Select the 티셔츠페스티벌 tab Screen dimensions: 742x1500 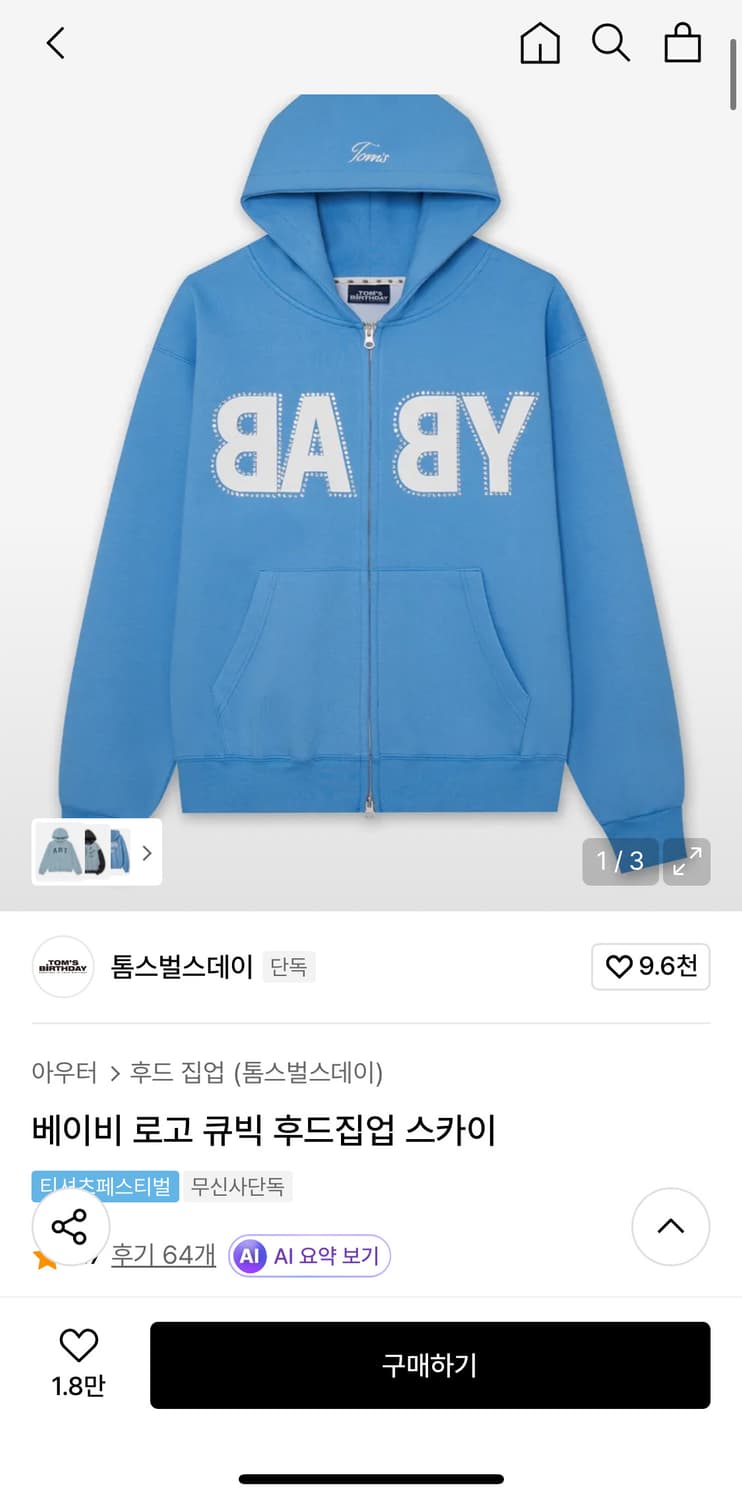(x=104, y=1186)
